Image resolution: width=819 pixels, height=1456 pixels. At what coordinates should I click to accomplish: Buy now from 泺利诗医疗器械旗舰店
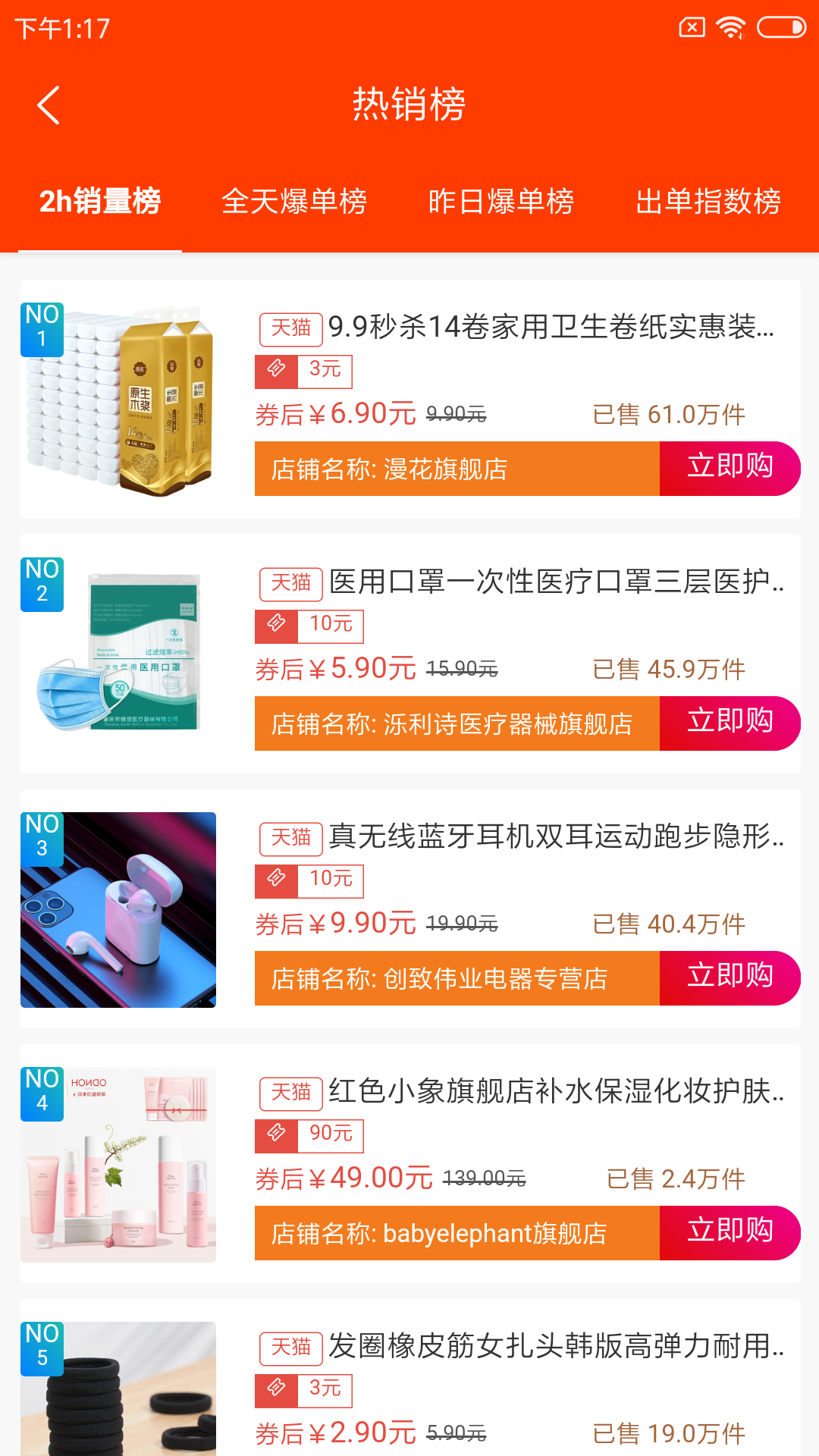(730, 723)
